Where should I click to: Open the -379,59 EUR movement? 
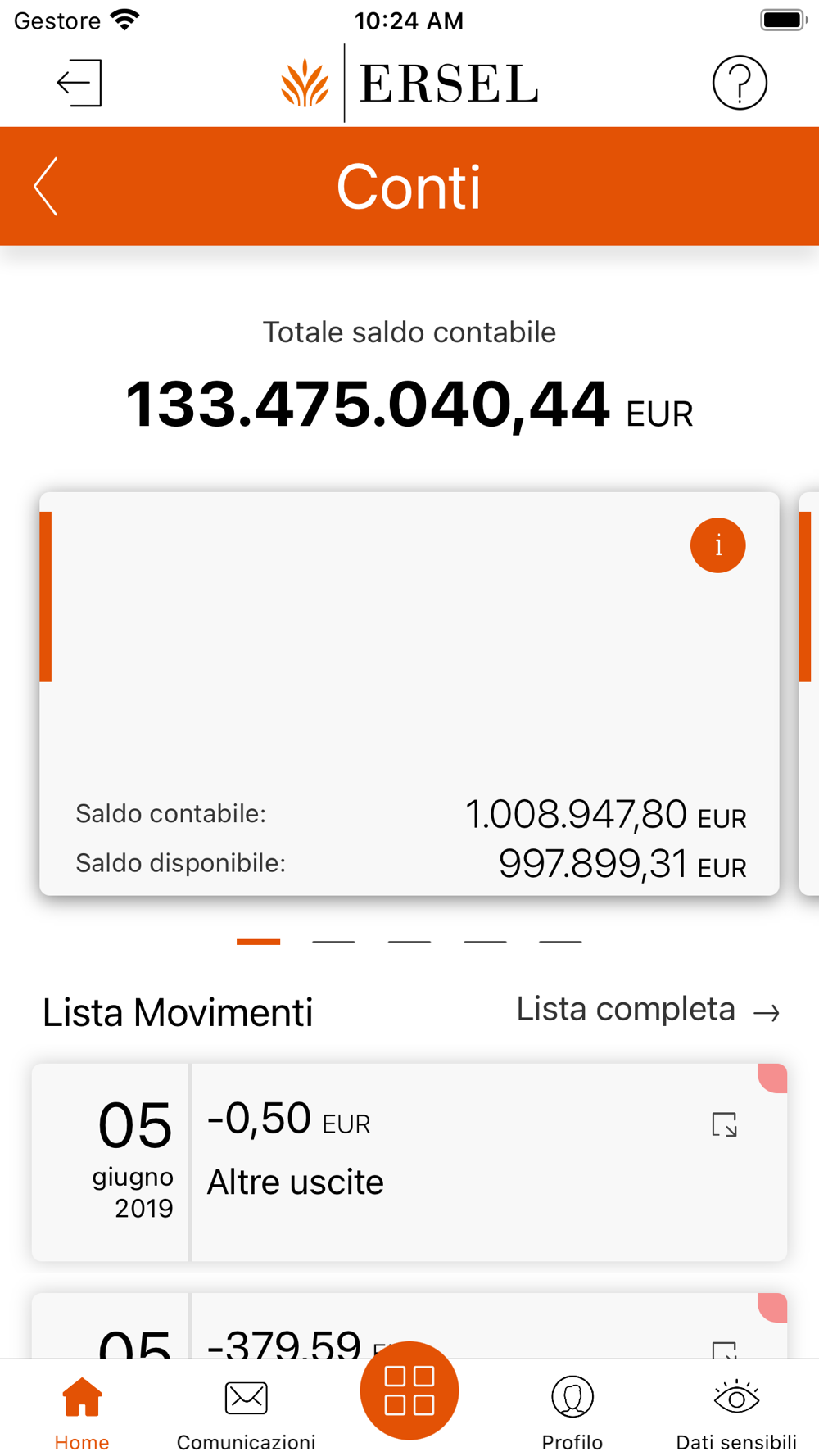coord(409,1326)
